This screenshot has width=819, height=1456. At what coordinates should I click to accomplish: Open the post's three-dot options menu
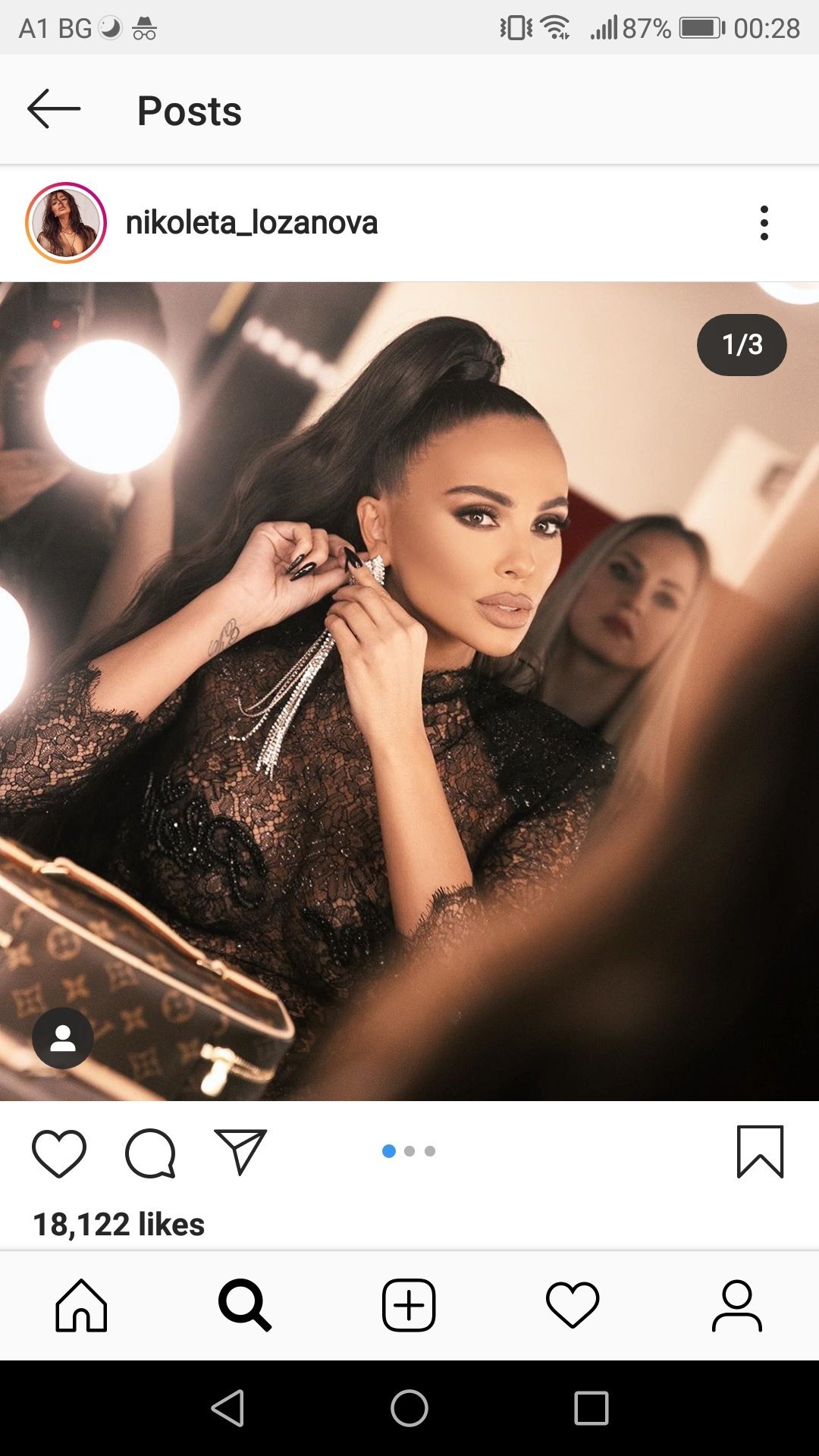(x=764, y=223)
